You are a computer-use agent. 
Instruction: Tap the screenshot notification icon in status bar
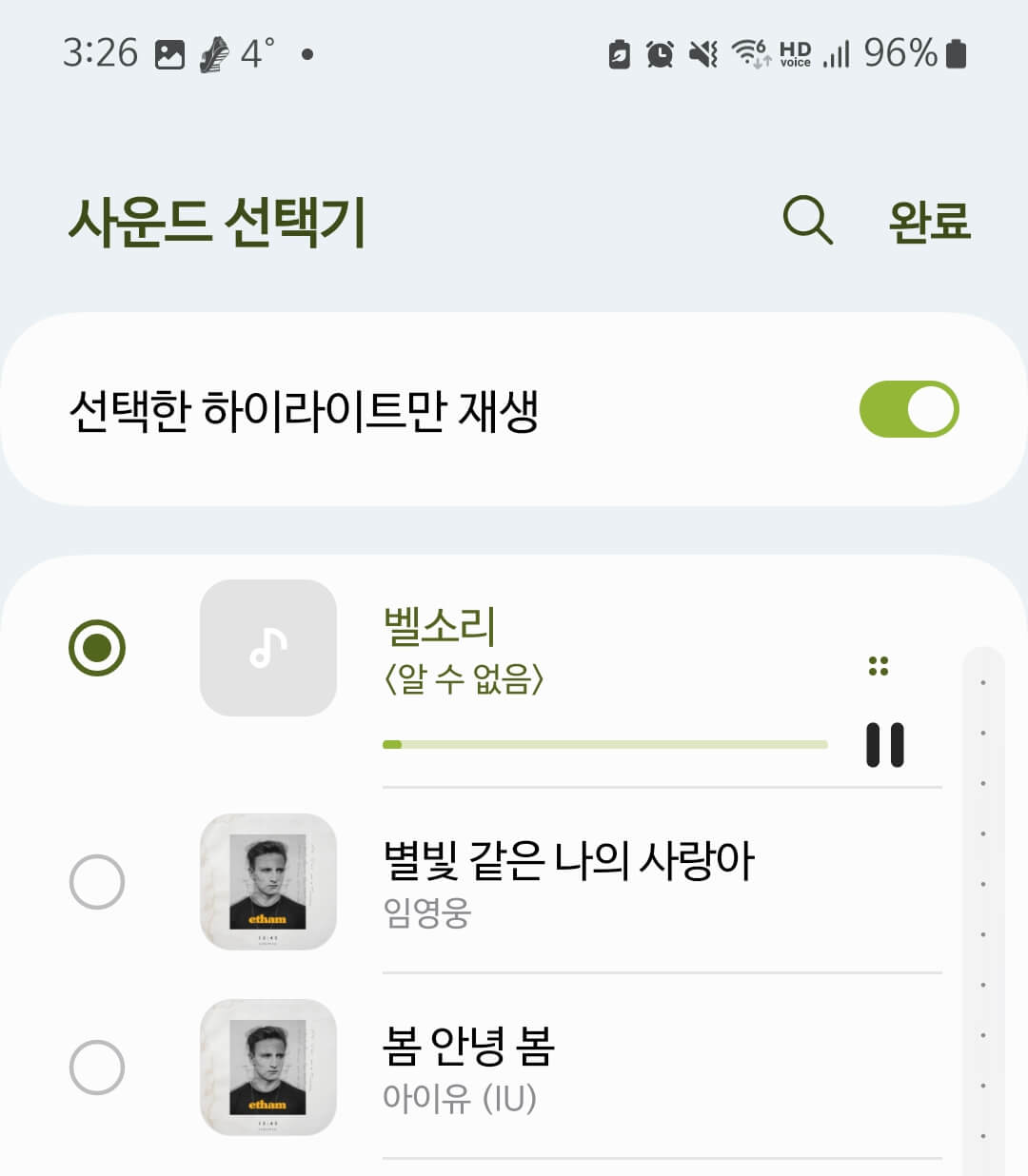tap(168, 54)
